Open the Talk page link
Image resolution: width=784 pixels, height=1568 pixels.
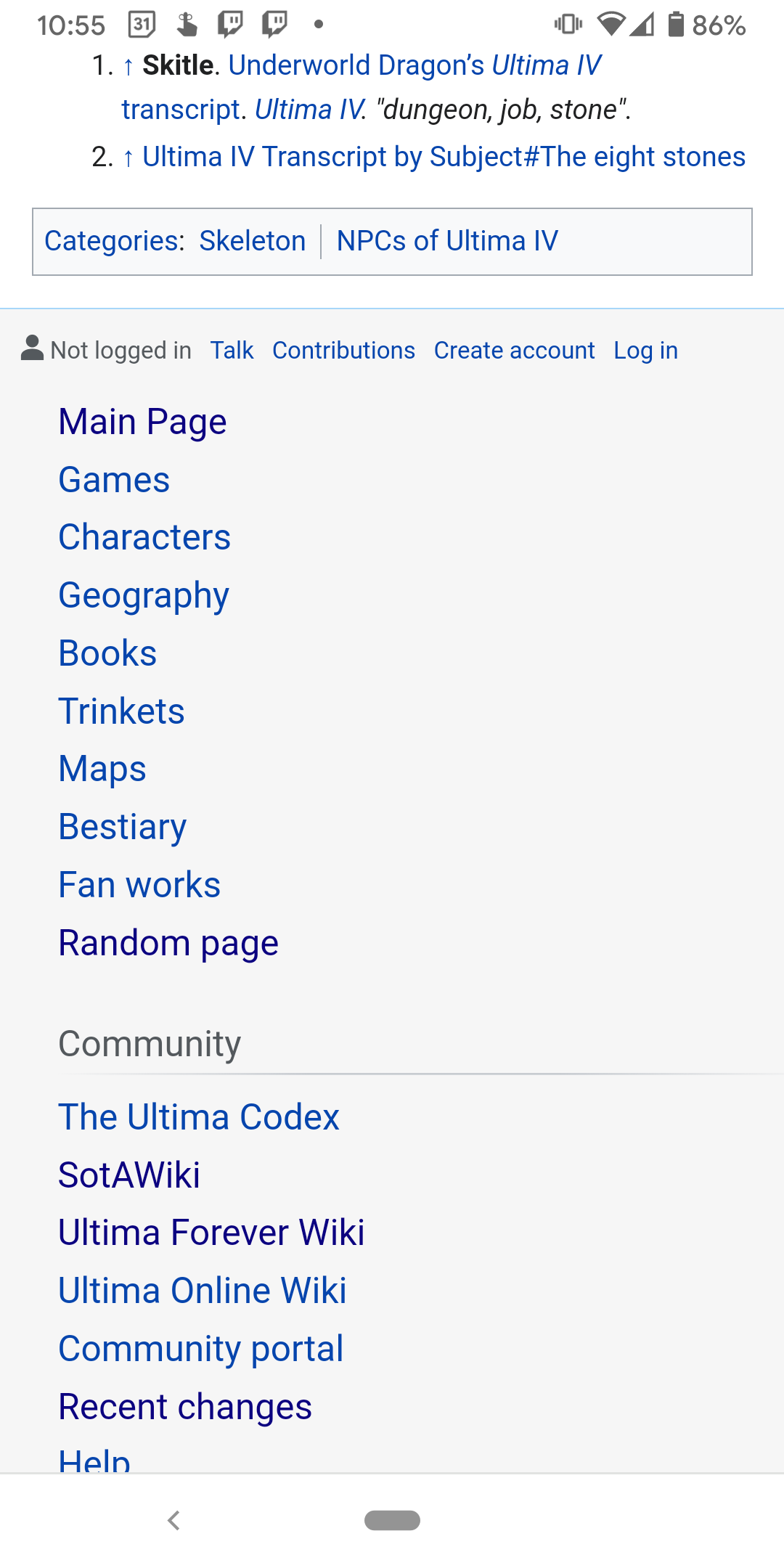pos(232,351)
